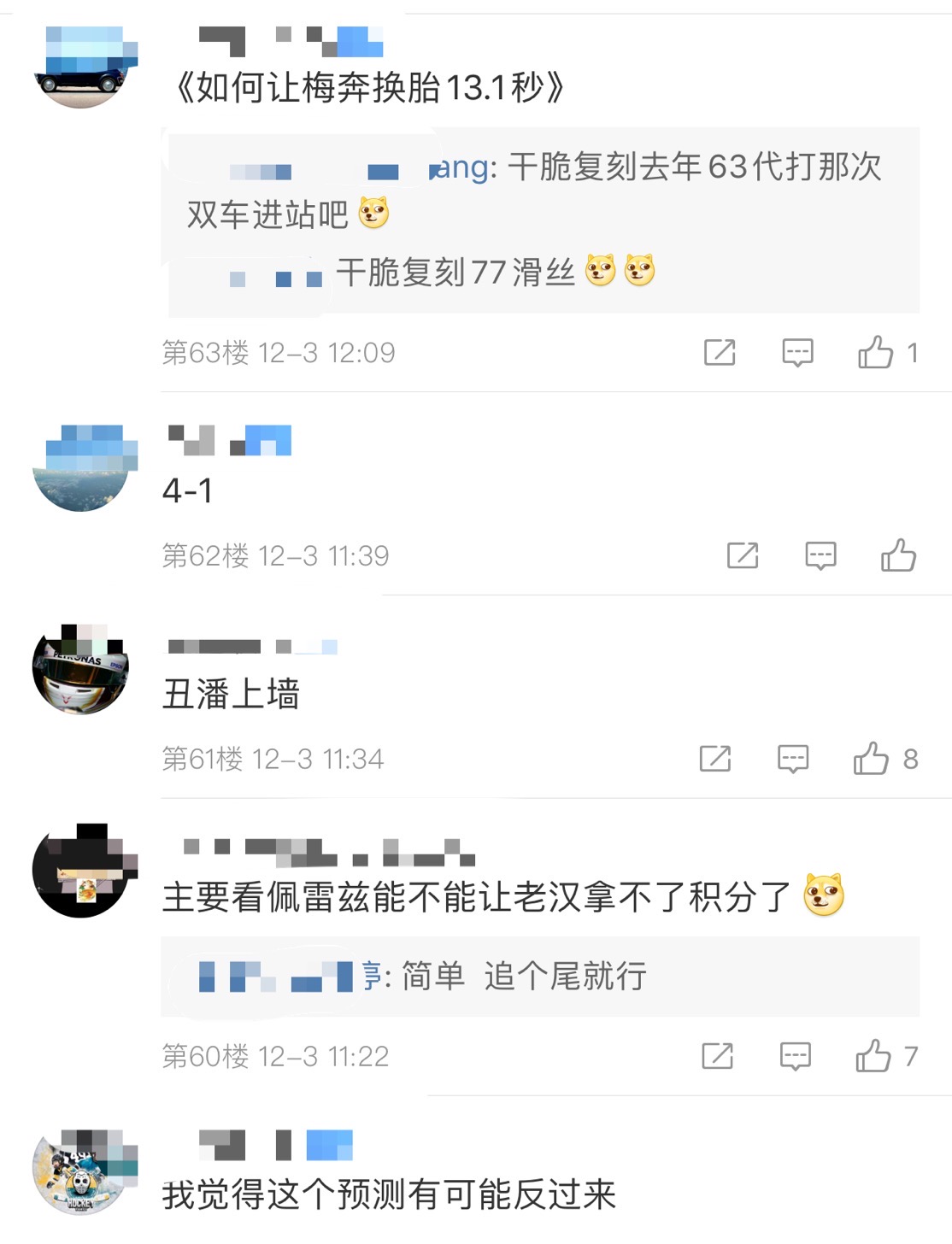This screenshot has height=1244, width=952.
Task: Share the floor 63 comment
Action: point(720,352)
